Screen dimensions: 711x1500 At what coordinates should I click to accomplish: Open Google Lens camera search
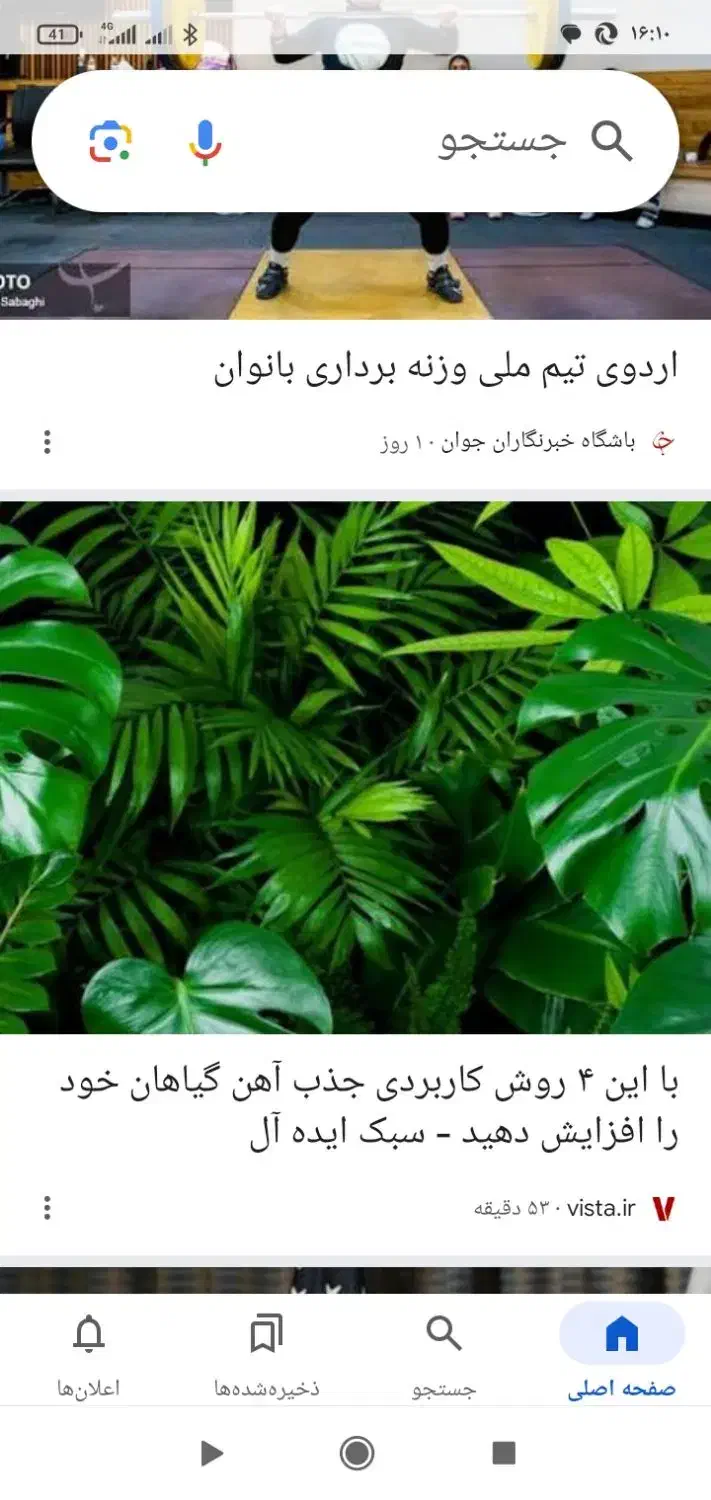[111, 142]
